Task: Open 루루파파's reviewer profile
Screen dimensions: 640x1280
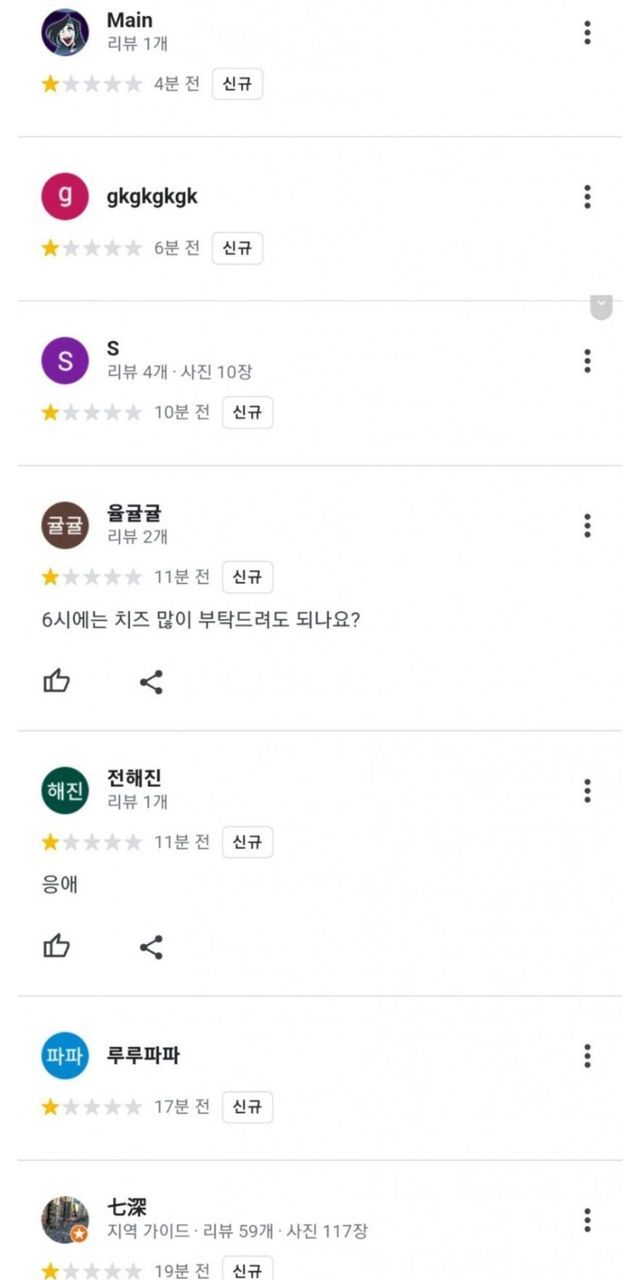Action: click(x=65, y=1055)
